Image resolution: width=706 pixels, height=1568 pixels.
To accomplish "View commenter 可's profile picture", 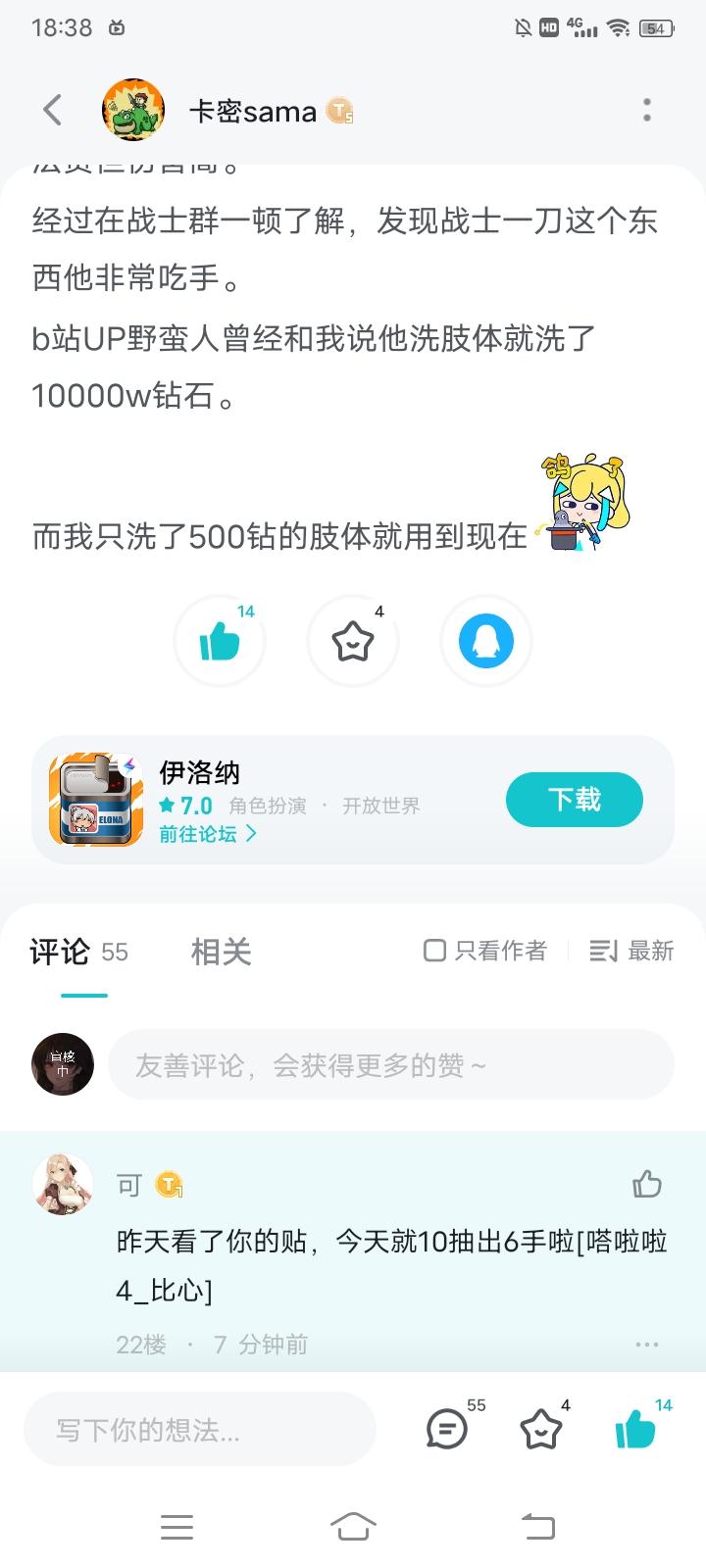I will 63,1184.
